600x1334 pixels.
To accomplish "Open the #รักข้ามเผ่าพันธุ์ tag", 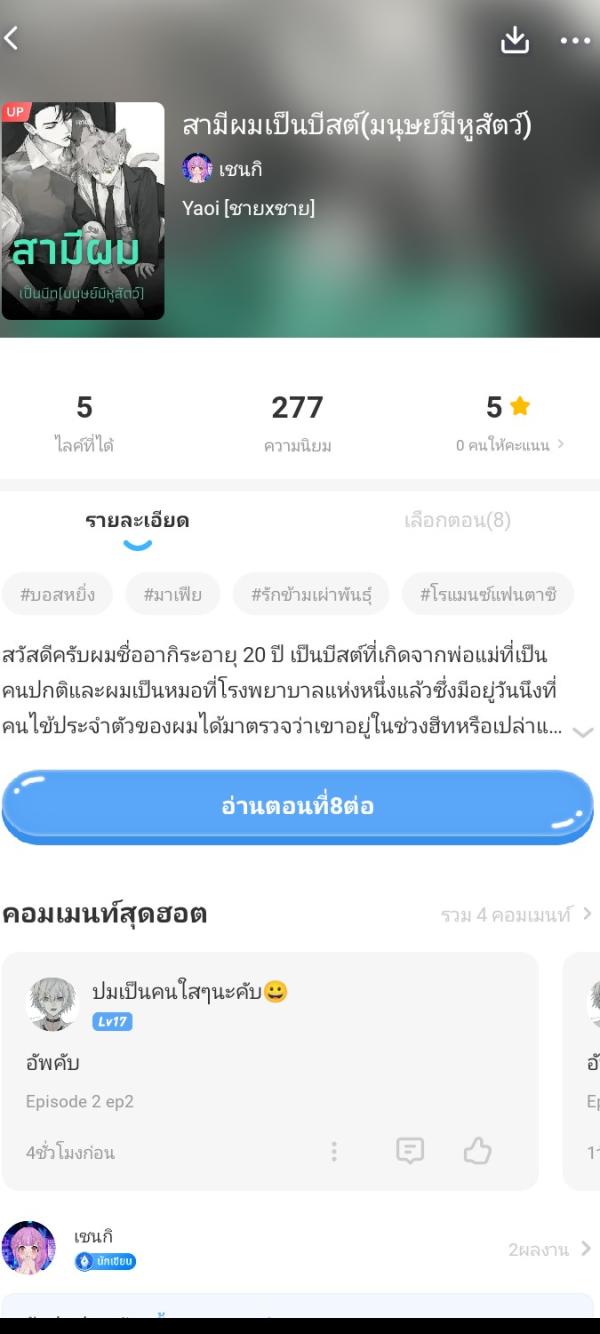I will (x=311, y=595).
